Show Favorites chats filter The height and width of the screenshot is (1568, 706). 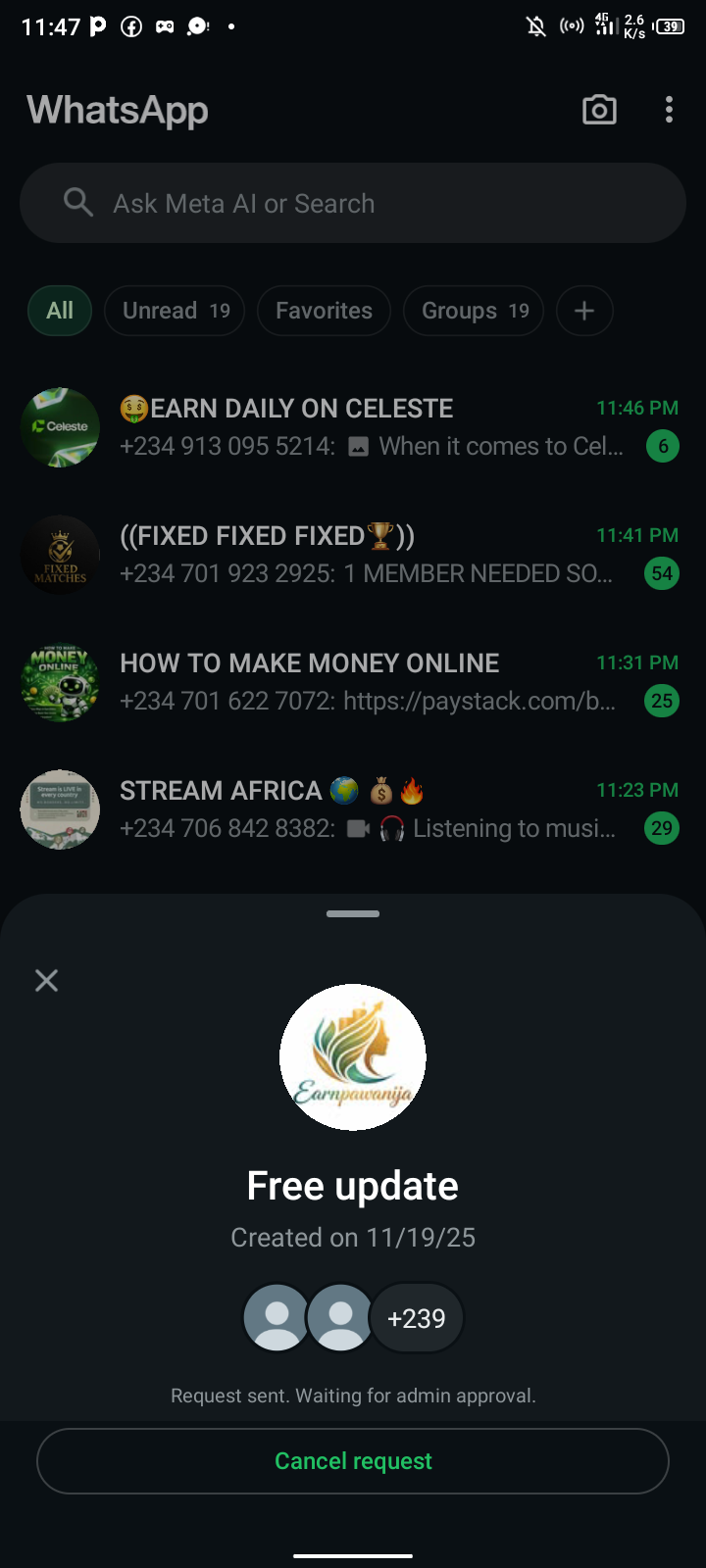[x=324, y=311]
